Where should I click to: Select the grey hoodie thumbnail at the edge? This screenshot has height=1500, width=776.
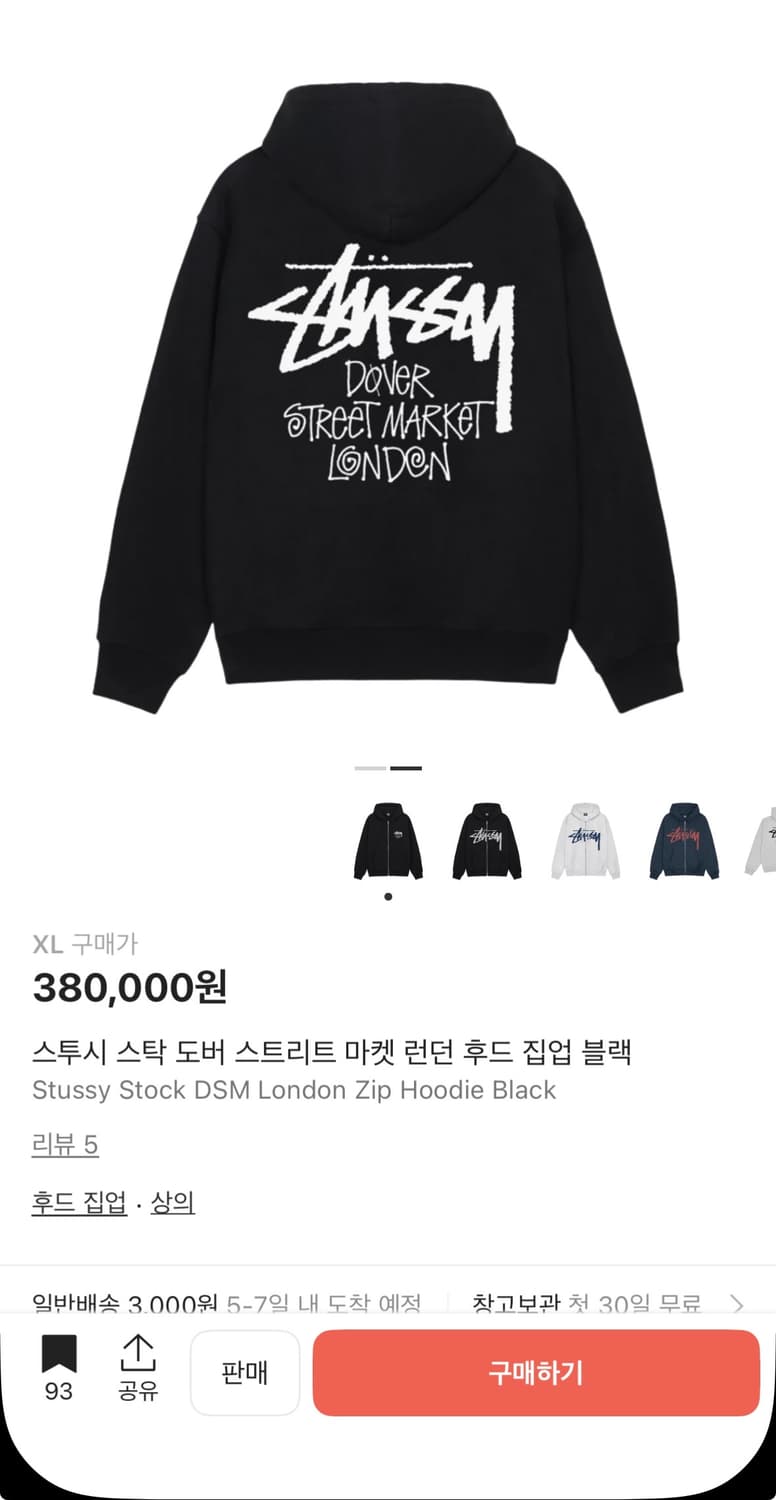pyautogui.click(x=765, y=841)
